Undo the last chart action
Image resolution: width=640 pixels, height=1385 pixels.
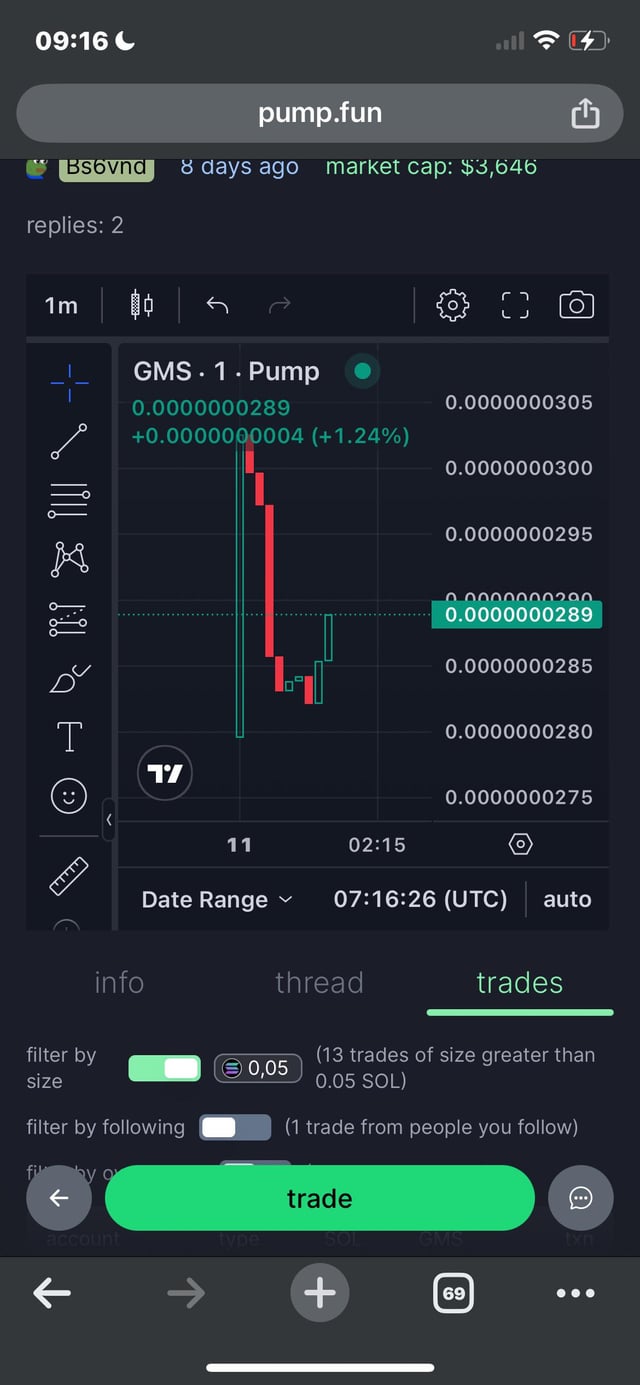point(217,305)
